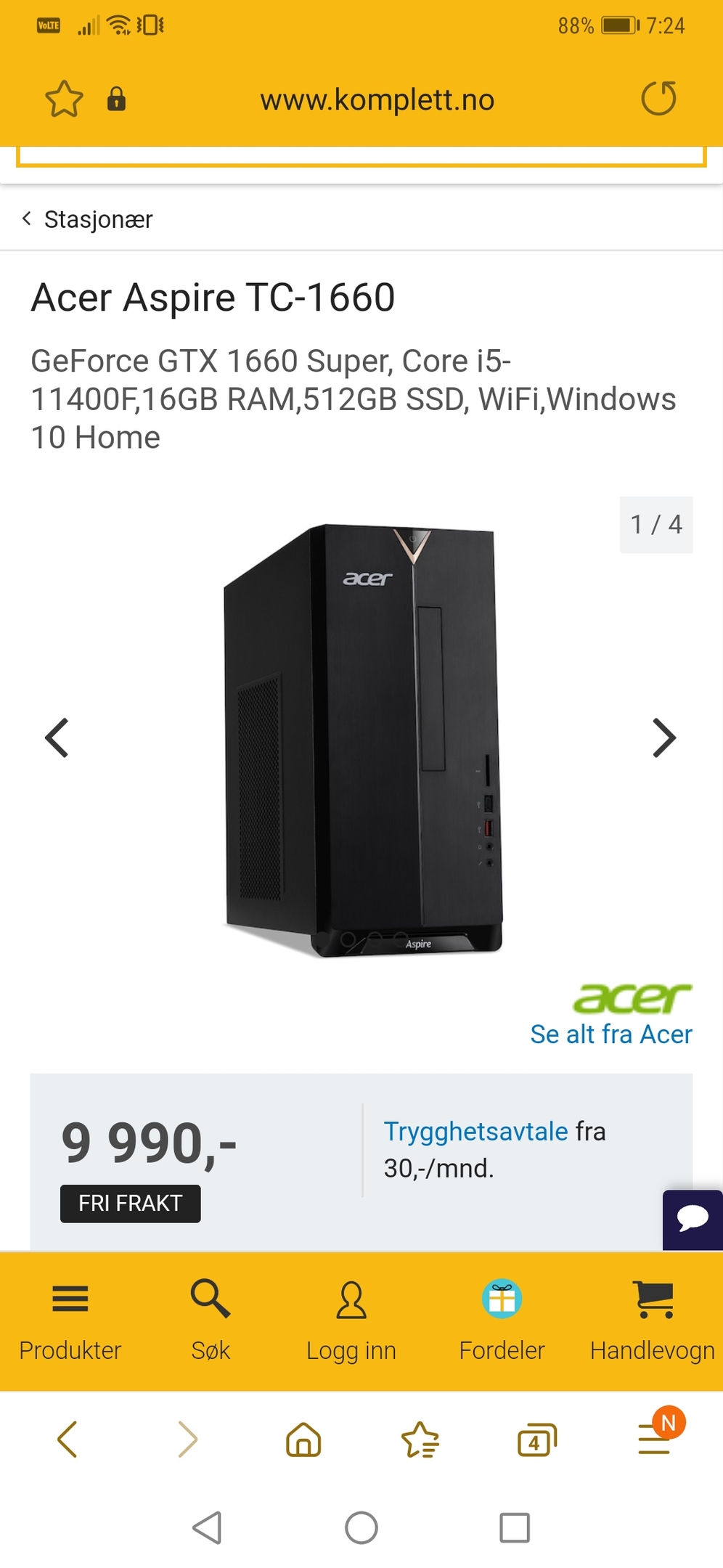
Task: Tap the www.komplett.no address bar
Action: click(x=377, y=99)
